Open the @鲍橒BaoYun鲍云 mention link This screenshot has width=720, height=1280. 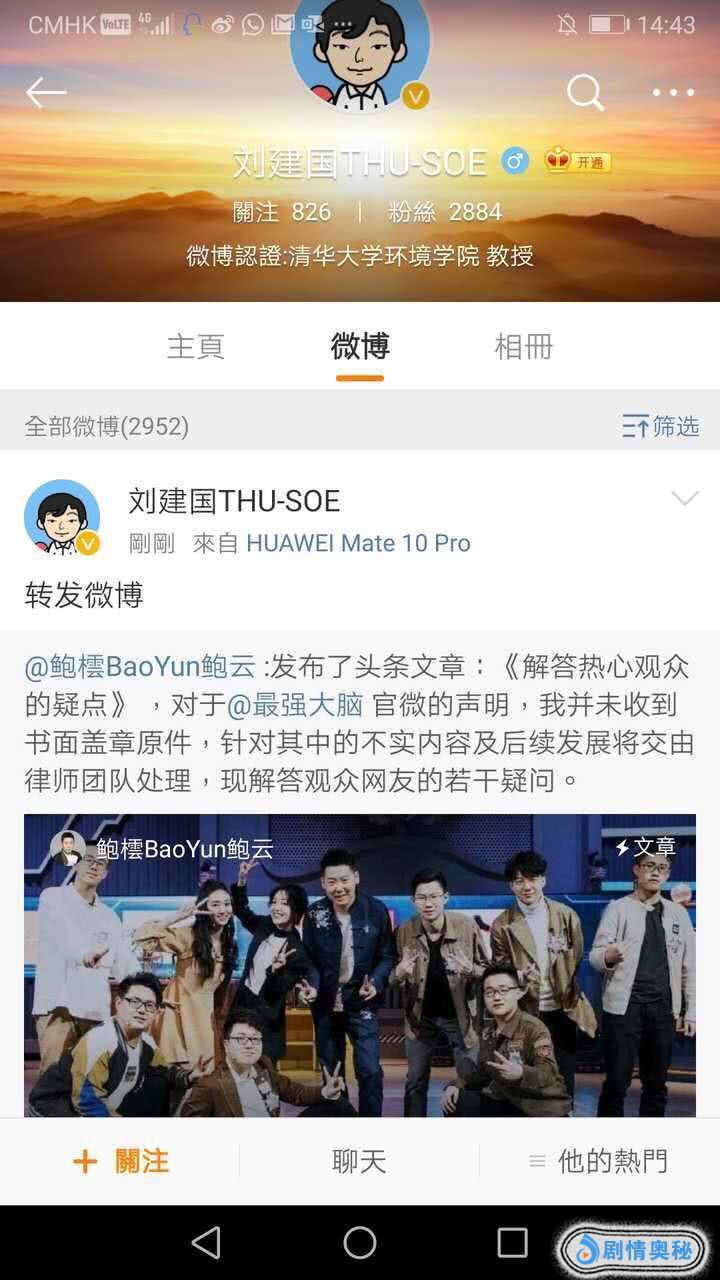[141, 667]
